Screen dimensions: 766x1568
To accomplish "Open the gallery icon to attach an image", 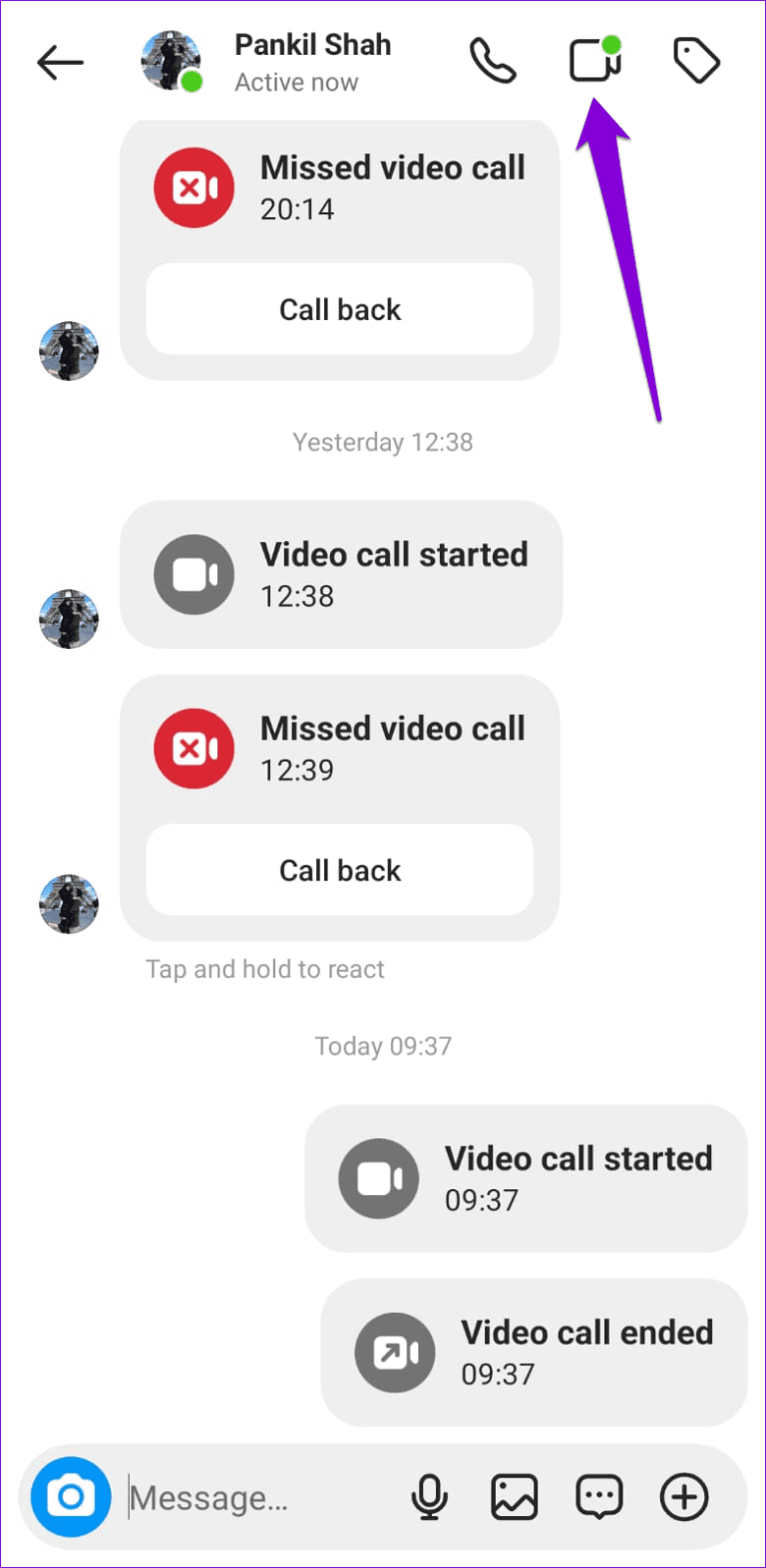I will point(514,1495).
